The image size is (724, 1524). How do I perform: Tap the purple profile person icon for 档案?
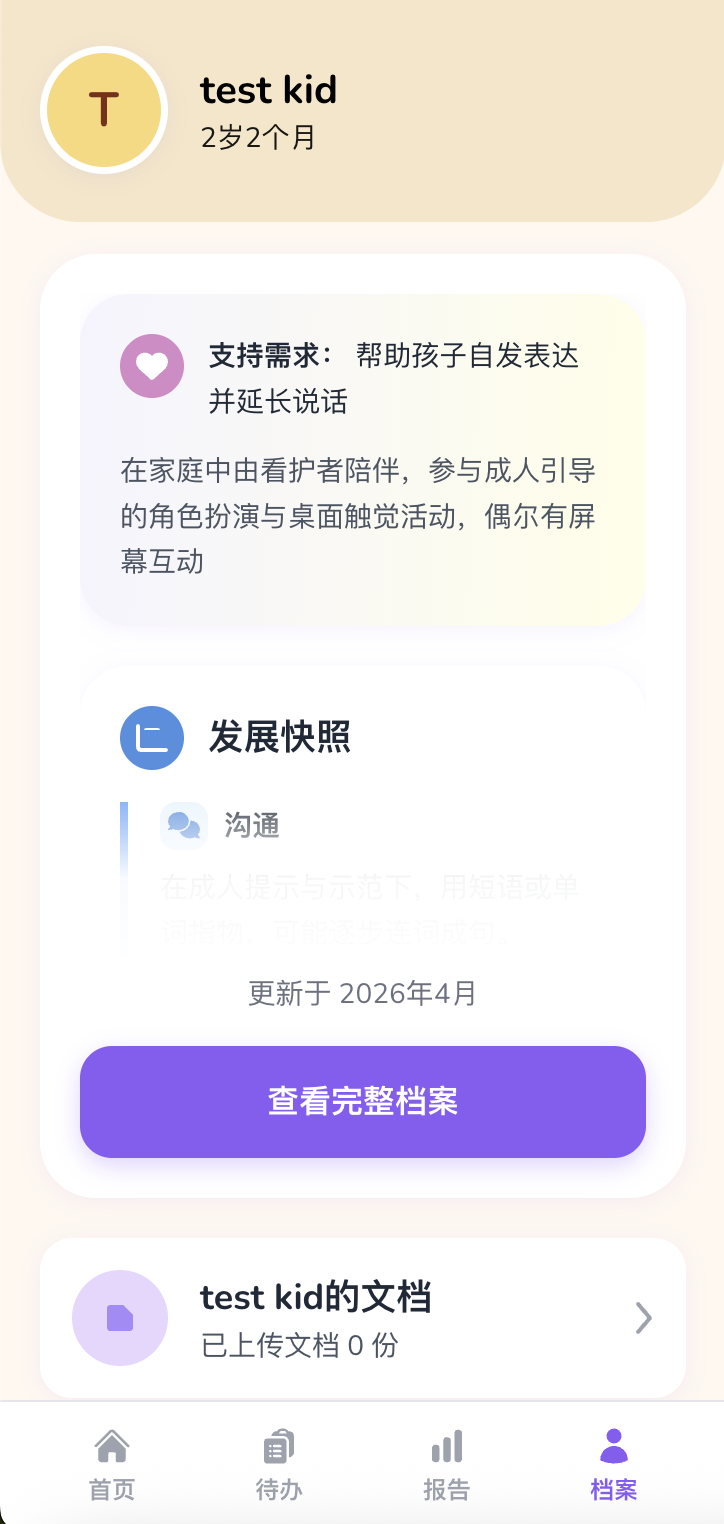tap(613, 1446)
